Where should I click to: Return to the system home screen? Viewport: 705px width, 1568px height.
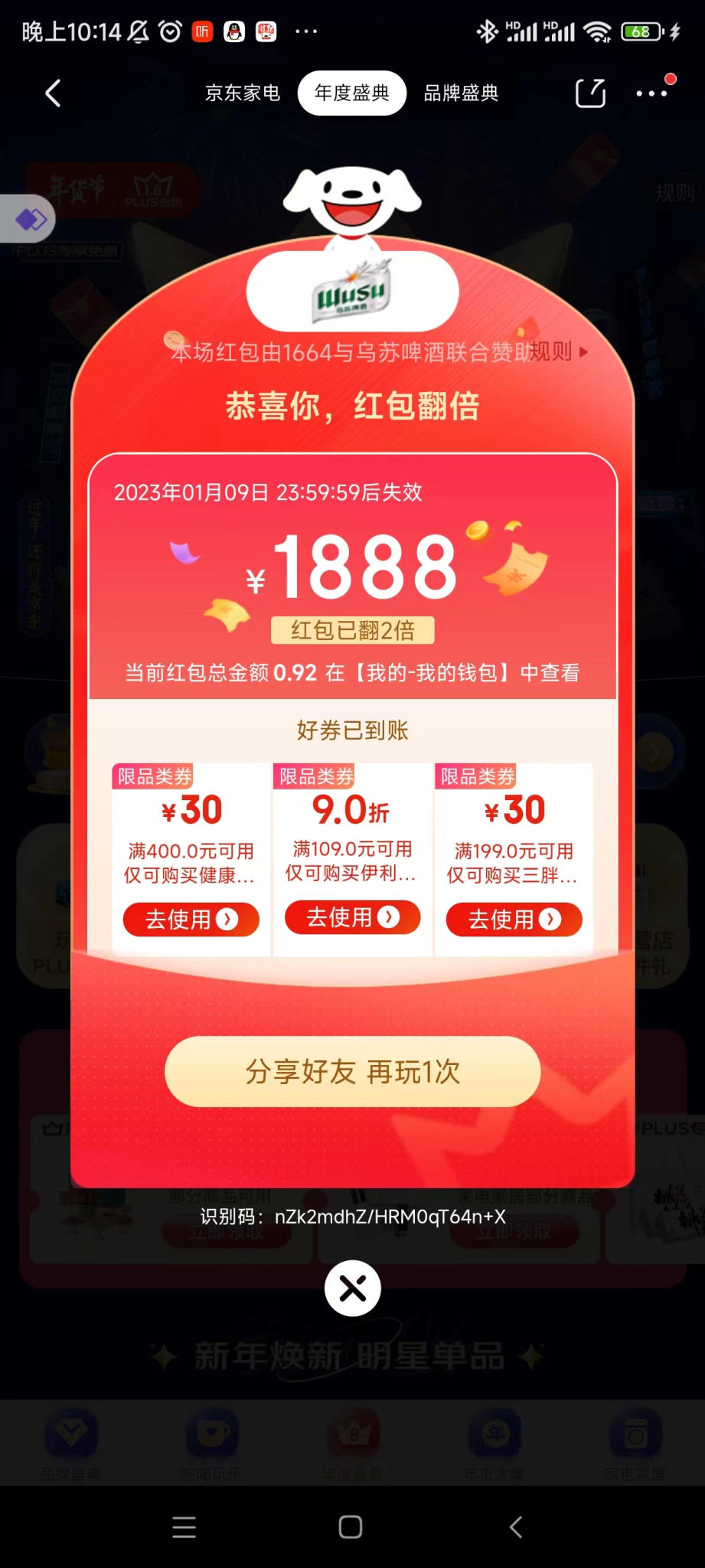pyautogui.click(x=351, y=1527)
